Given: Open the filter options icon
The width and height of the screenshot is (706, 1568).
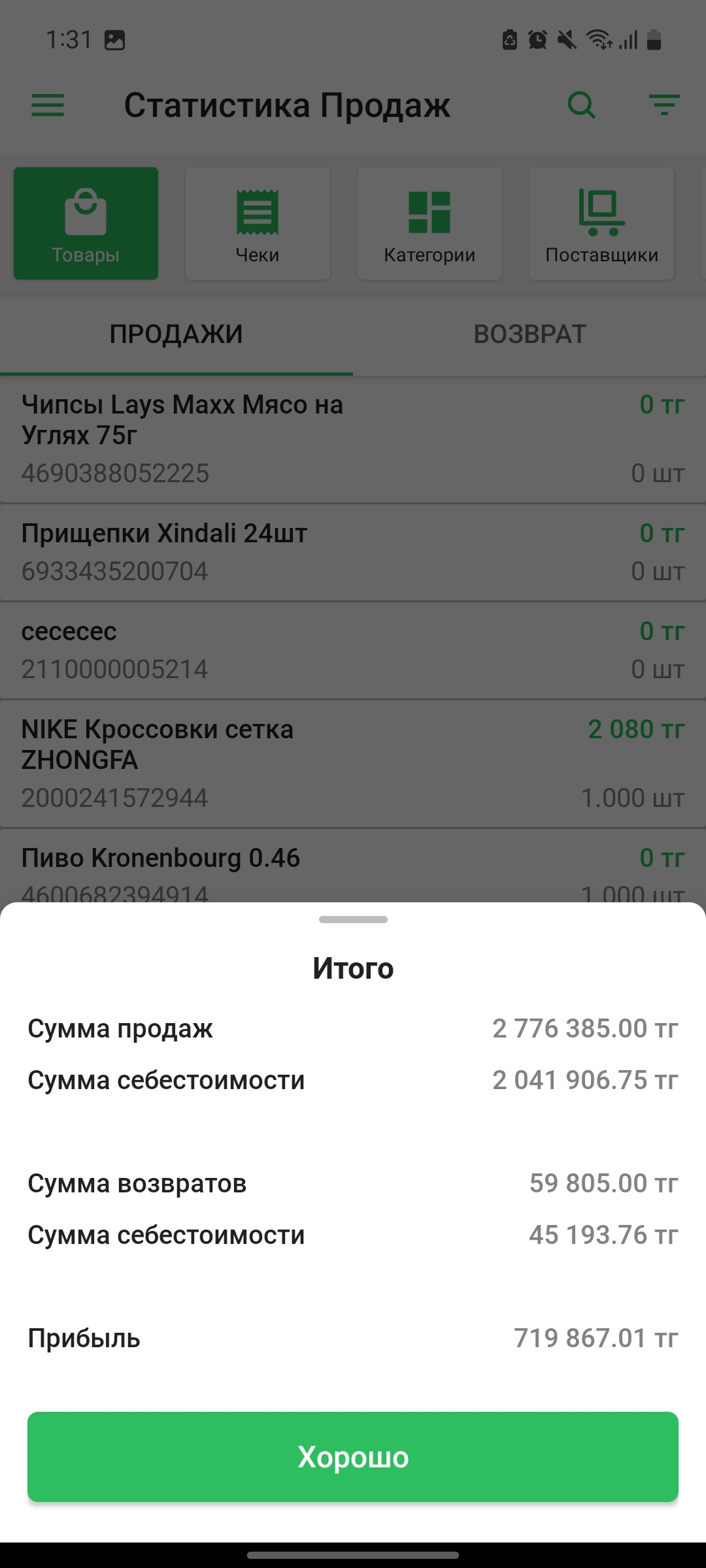Looking at the screenshot, I should 664,105.
